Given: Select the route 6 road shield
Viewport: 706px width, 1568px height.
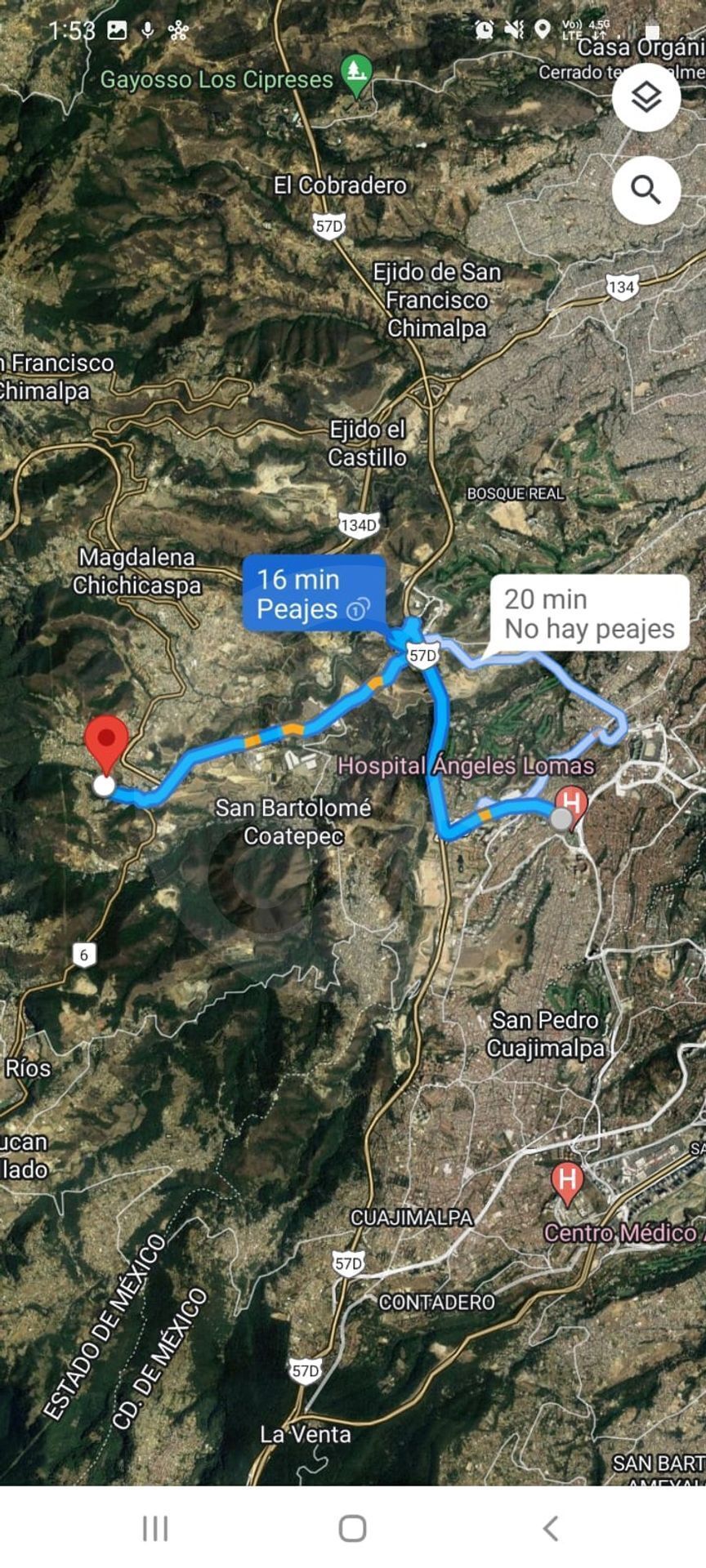Looking at the screenshot, I should [85, 954].
